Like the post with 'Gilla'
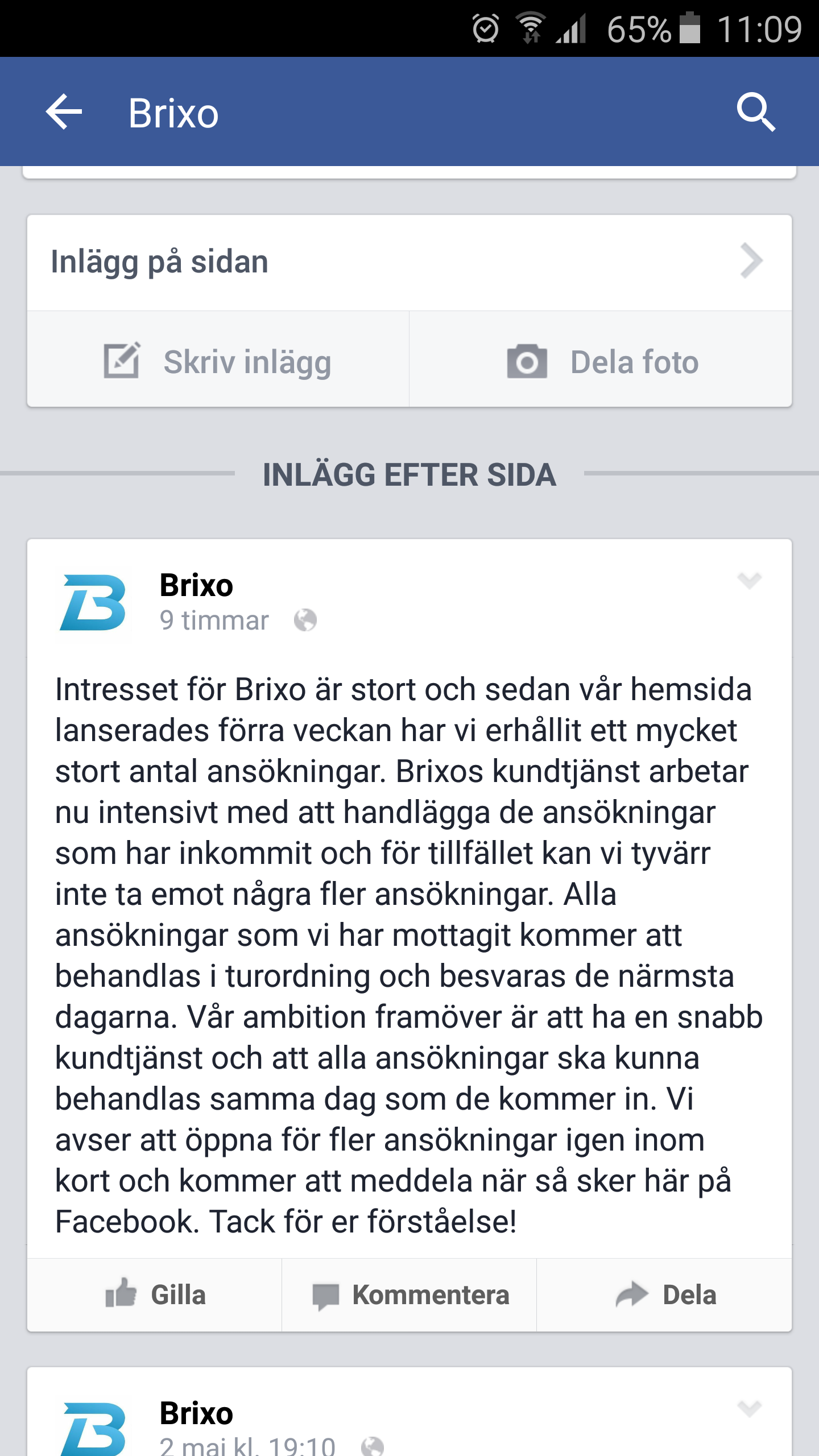 click(155, 1295)
